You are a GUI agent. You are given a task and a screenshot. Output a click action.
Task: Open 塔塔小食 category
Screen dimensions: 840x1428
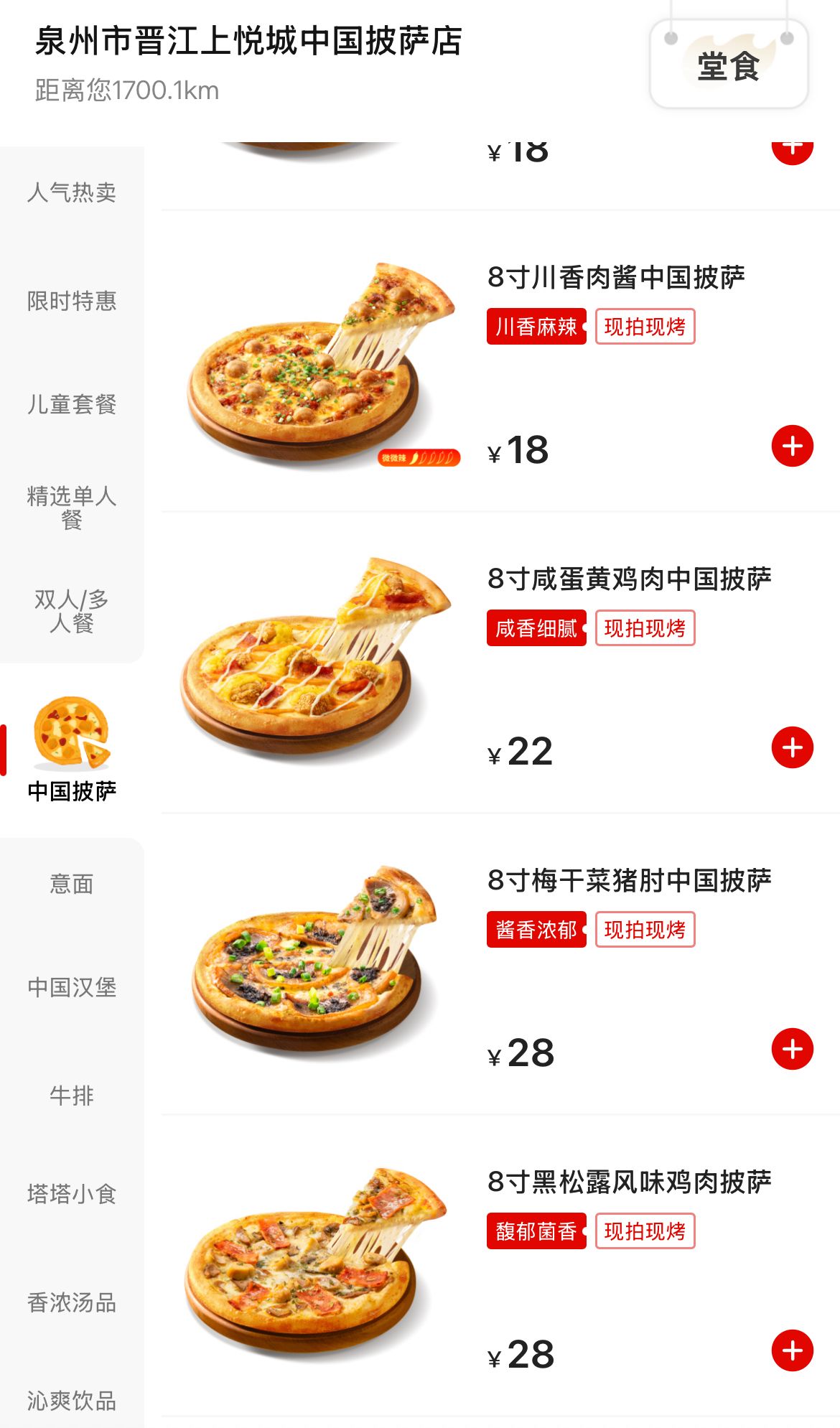tap(72, 1194)
